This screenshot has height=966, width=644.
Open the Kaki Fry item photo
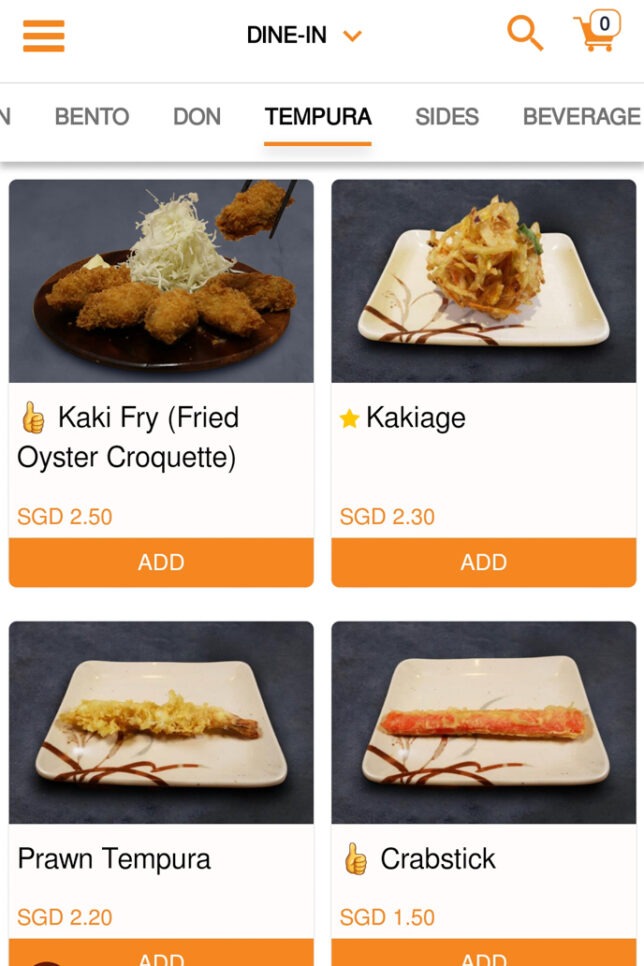161,281
